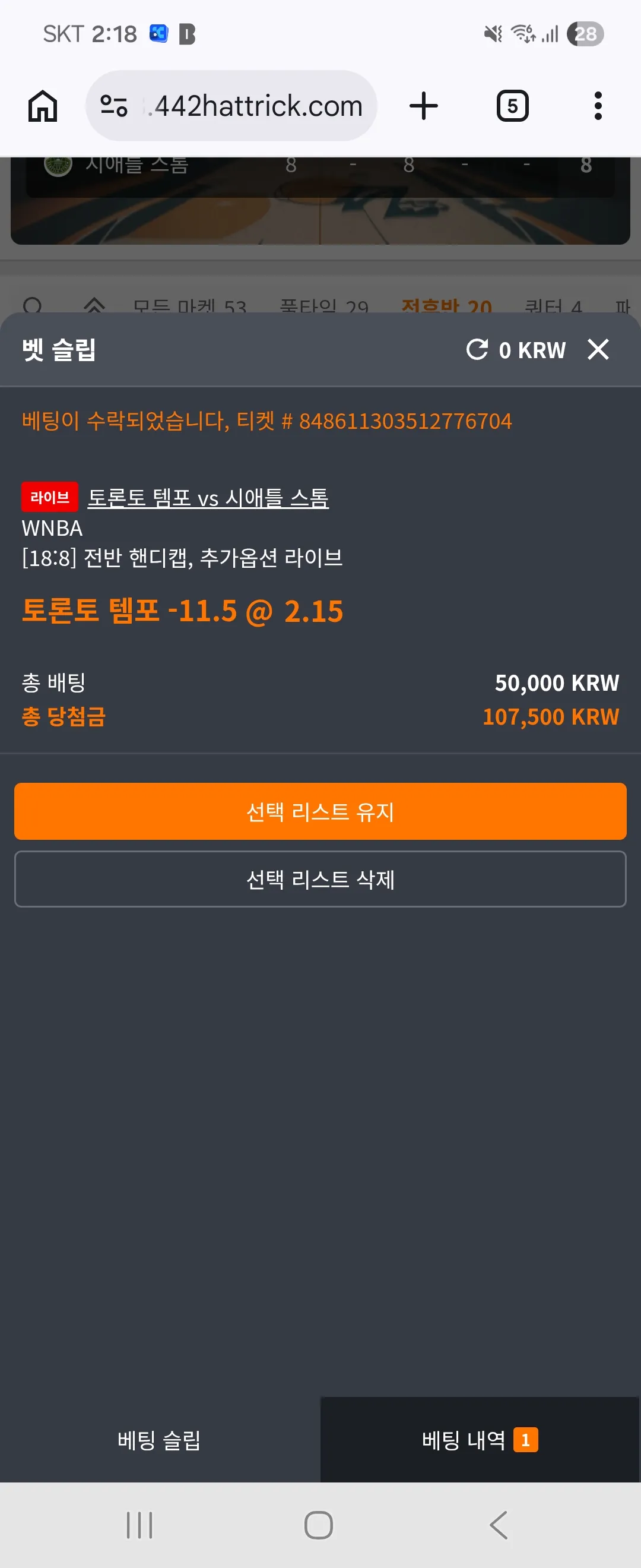641x1568 pixels.
Task: Switch to the 베팅 슬립 tab
Action: click(x=160, y=1440)
